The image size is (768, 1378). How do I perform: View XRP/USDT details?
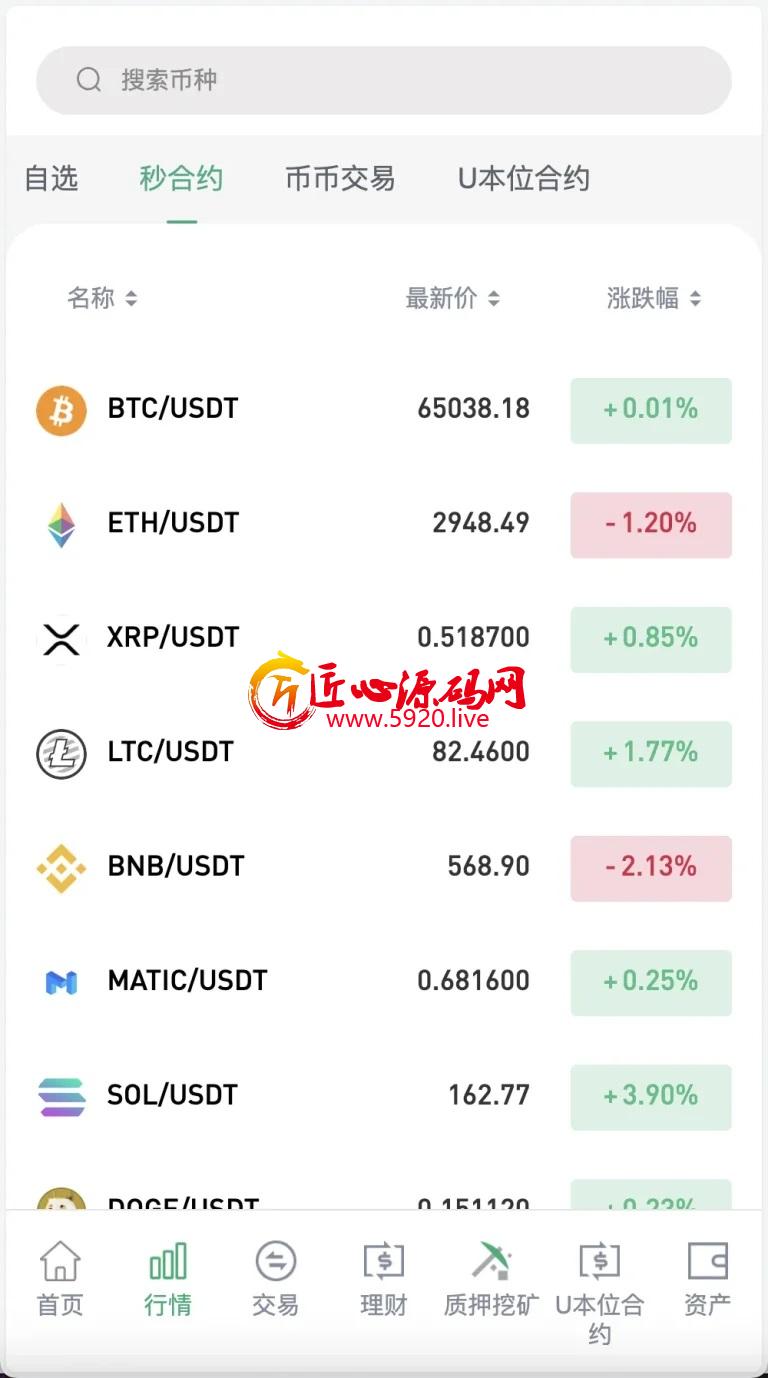pyautogui.click(x=384, y=638)
